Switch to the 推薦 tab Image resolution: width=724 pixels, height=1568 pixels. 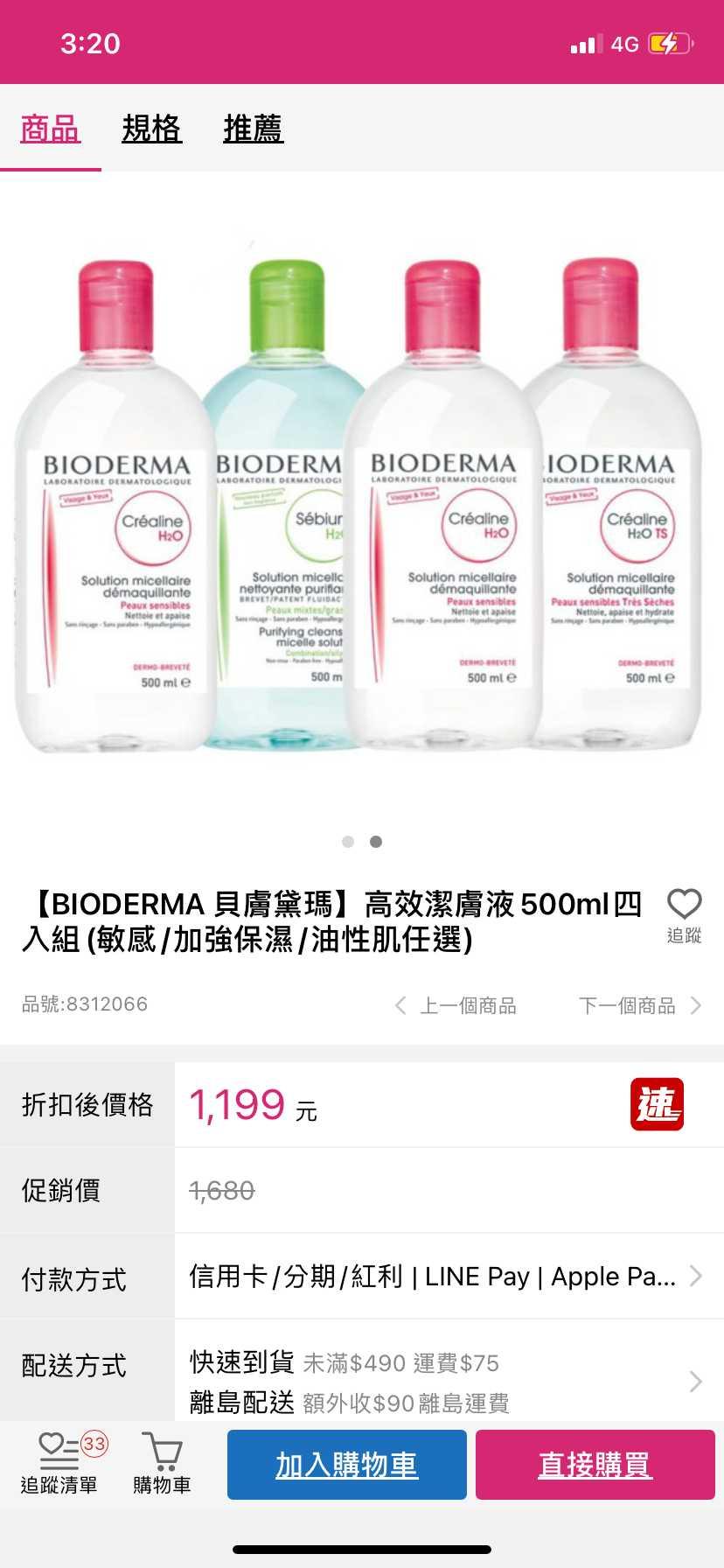253,129
